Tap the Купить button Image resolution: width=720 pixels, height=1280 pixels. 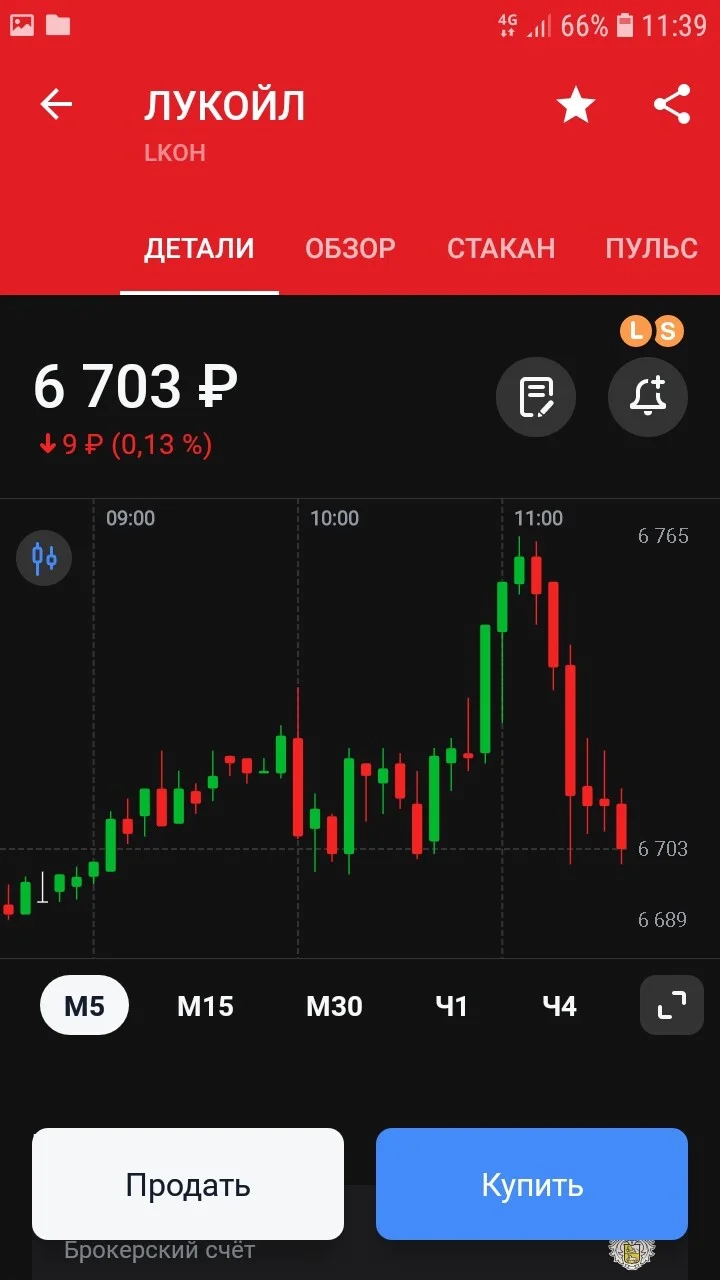click(532, 1184)
